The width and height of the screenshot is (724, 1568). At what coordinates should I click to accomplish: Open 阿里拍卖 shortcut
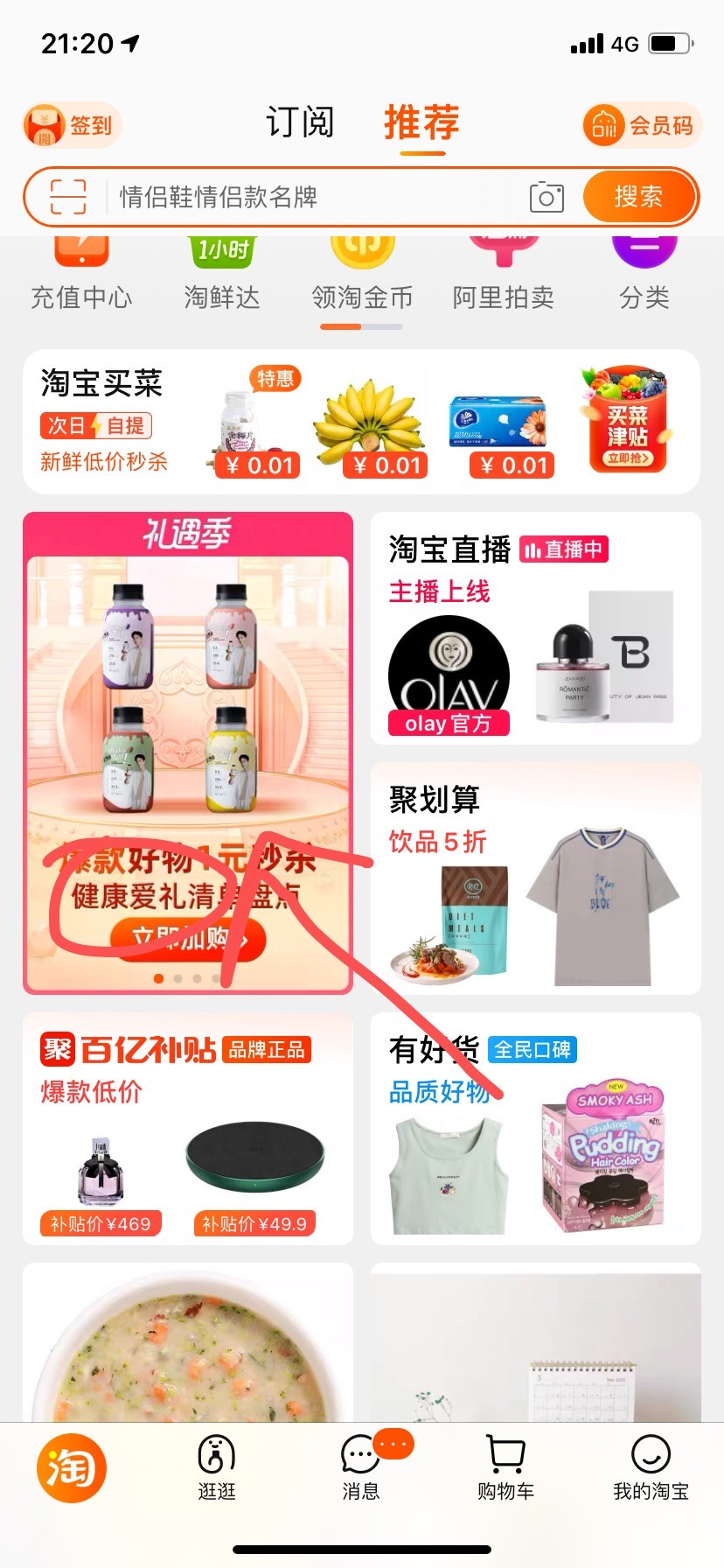[x=503, y=278]
